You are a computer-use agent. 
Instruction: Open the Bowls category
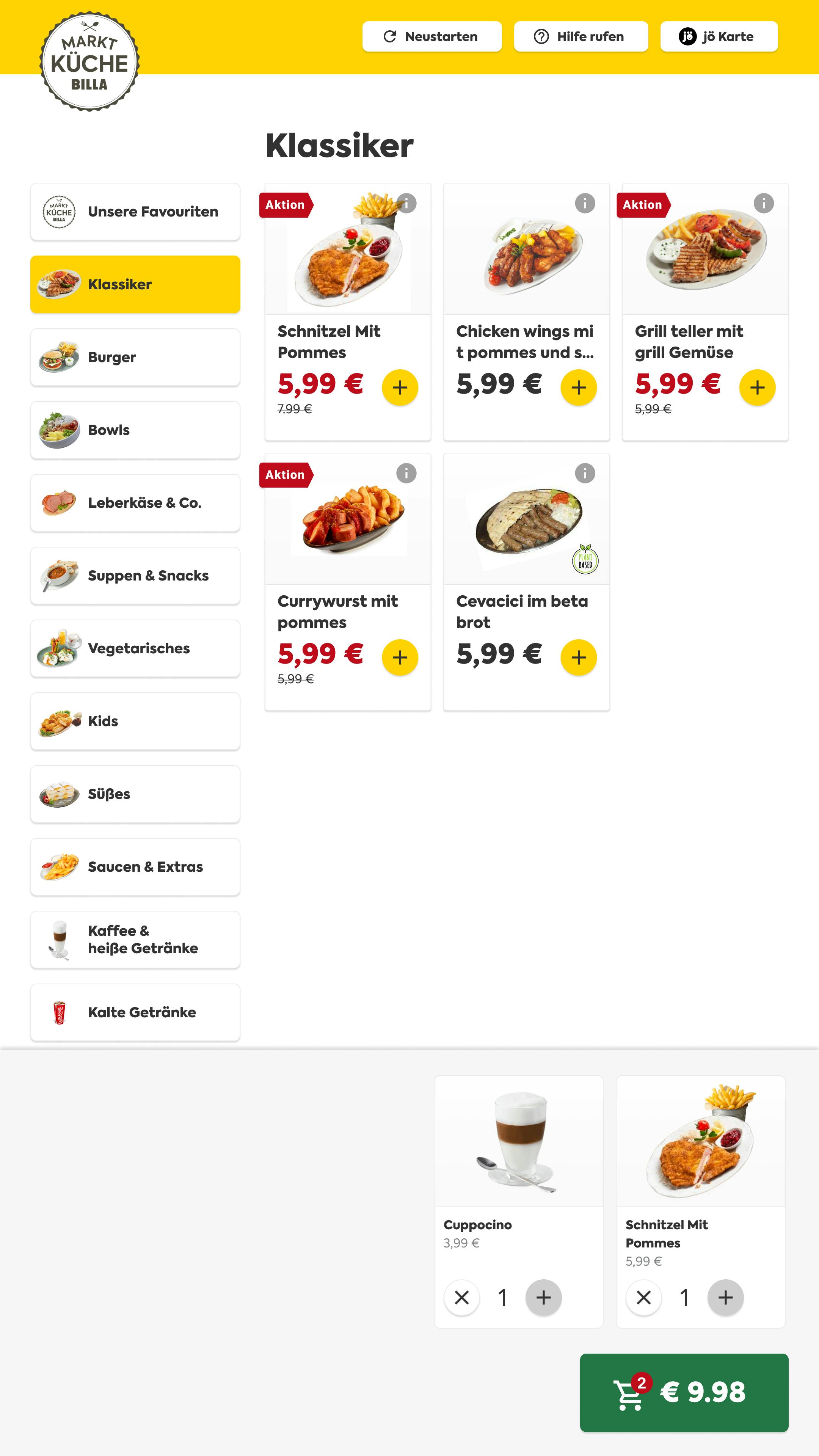pos(135,430)
